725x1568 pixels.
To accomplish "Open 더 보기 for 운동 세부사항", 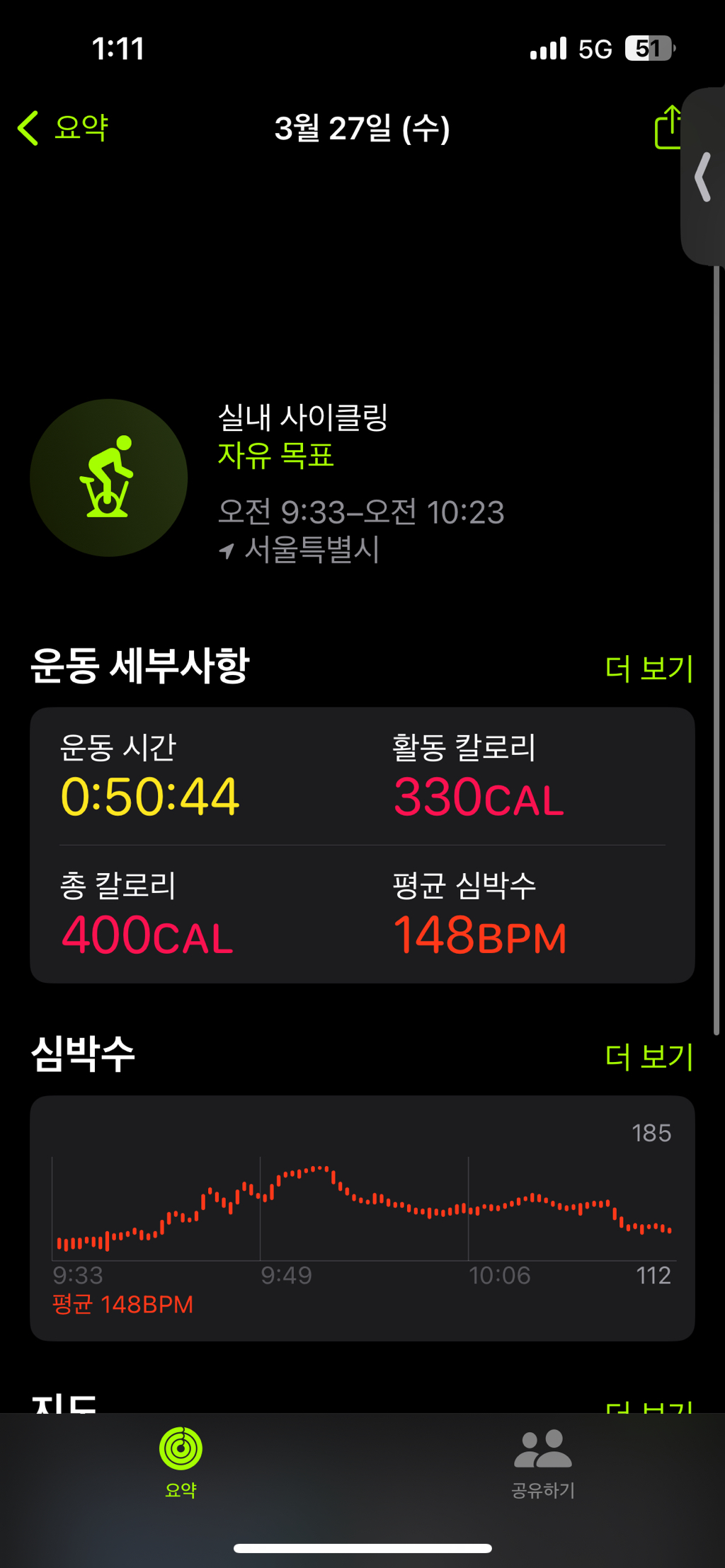I will pos(649,668).
